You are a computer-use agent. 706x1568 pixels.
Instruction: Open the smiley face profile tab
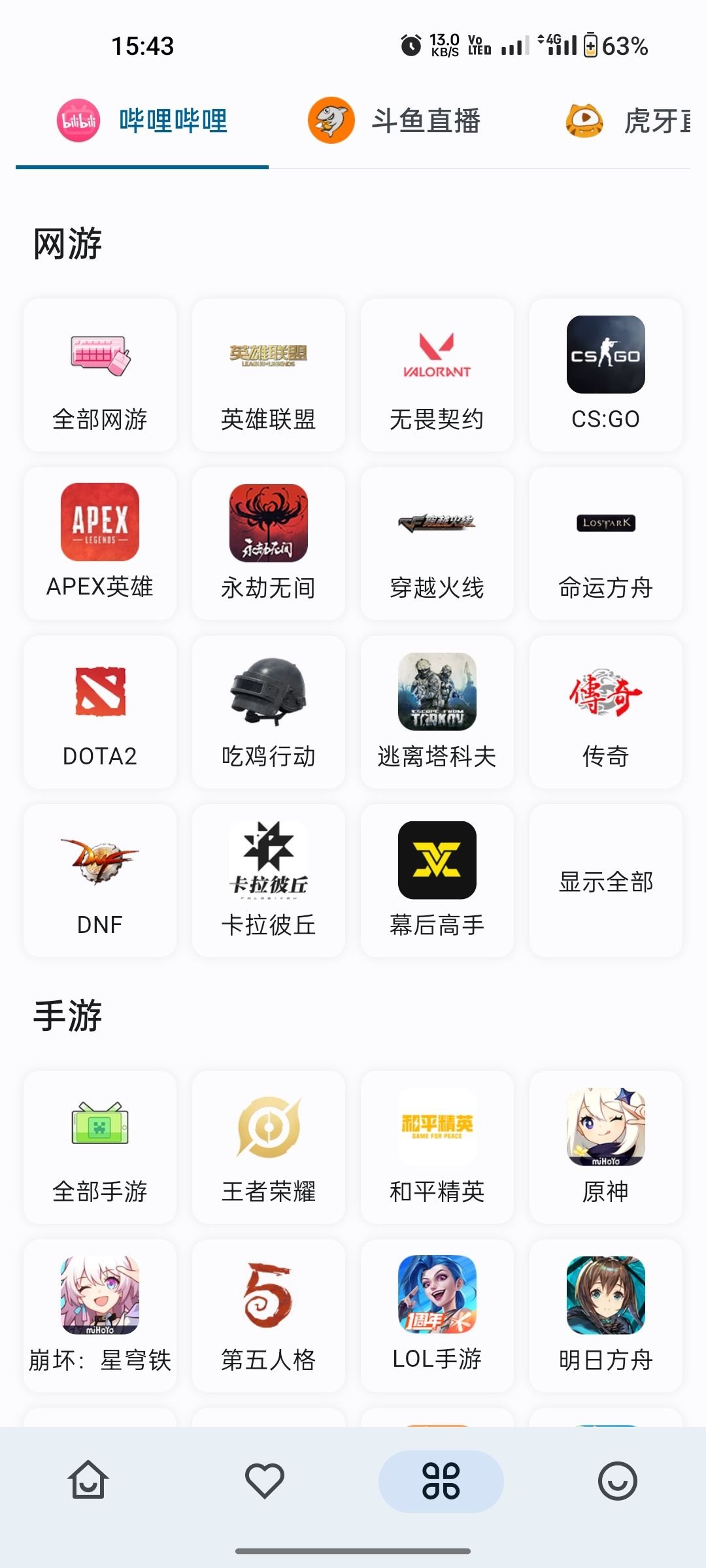tap(618, 1480)
